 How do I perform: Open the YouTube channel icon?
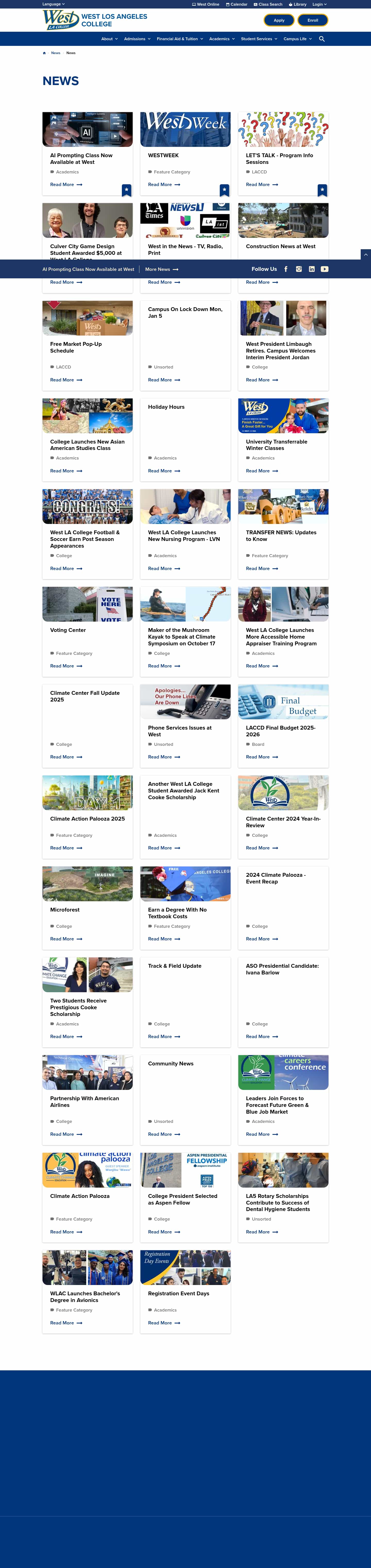(x=325, y=269)
